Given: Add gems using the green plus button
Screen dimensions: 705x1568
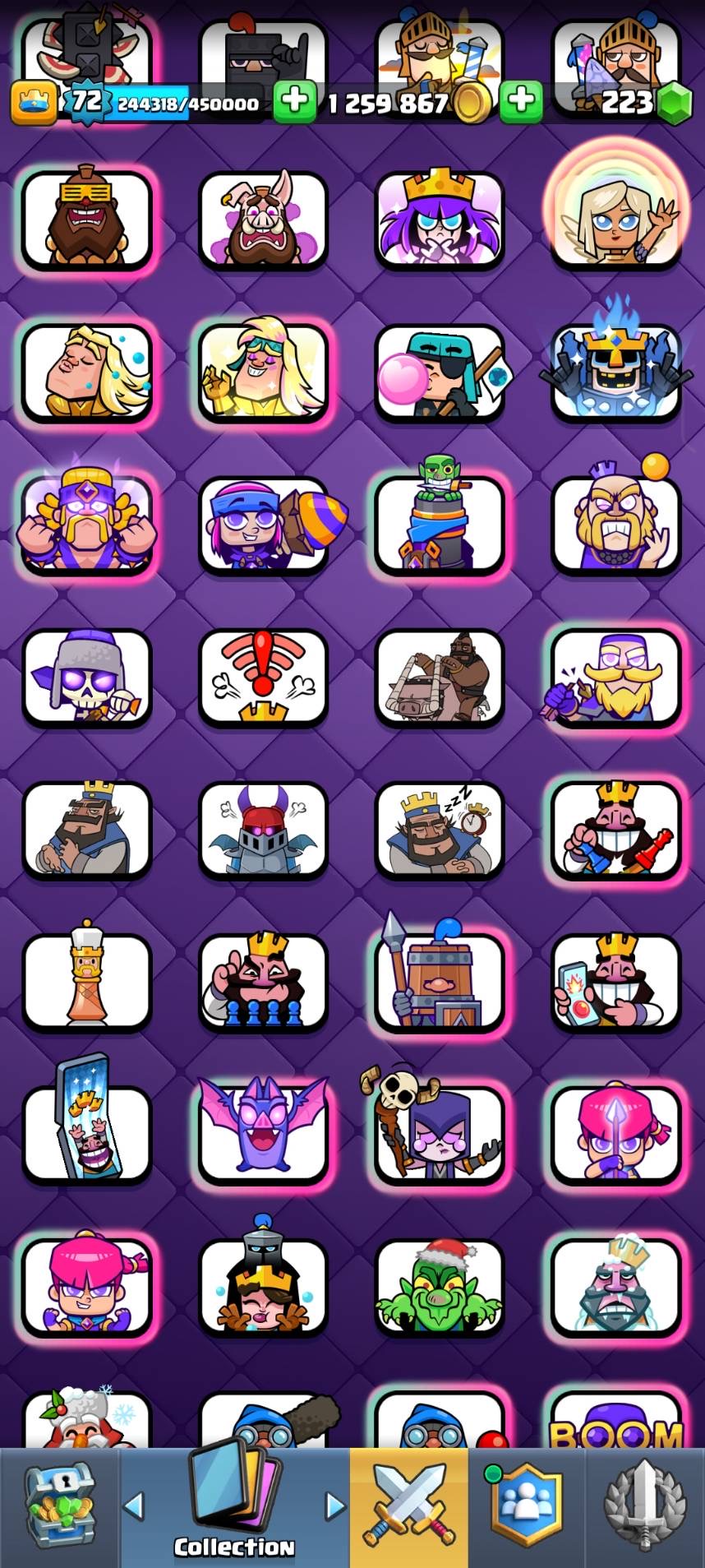Looking at the screenshot, I should tap(520, 102).
